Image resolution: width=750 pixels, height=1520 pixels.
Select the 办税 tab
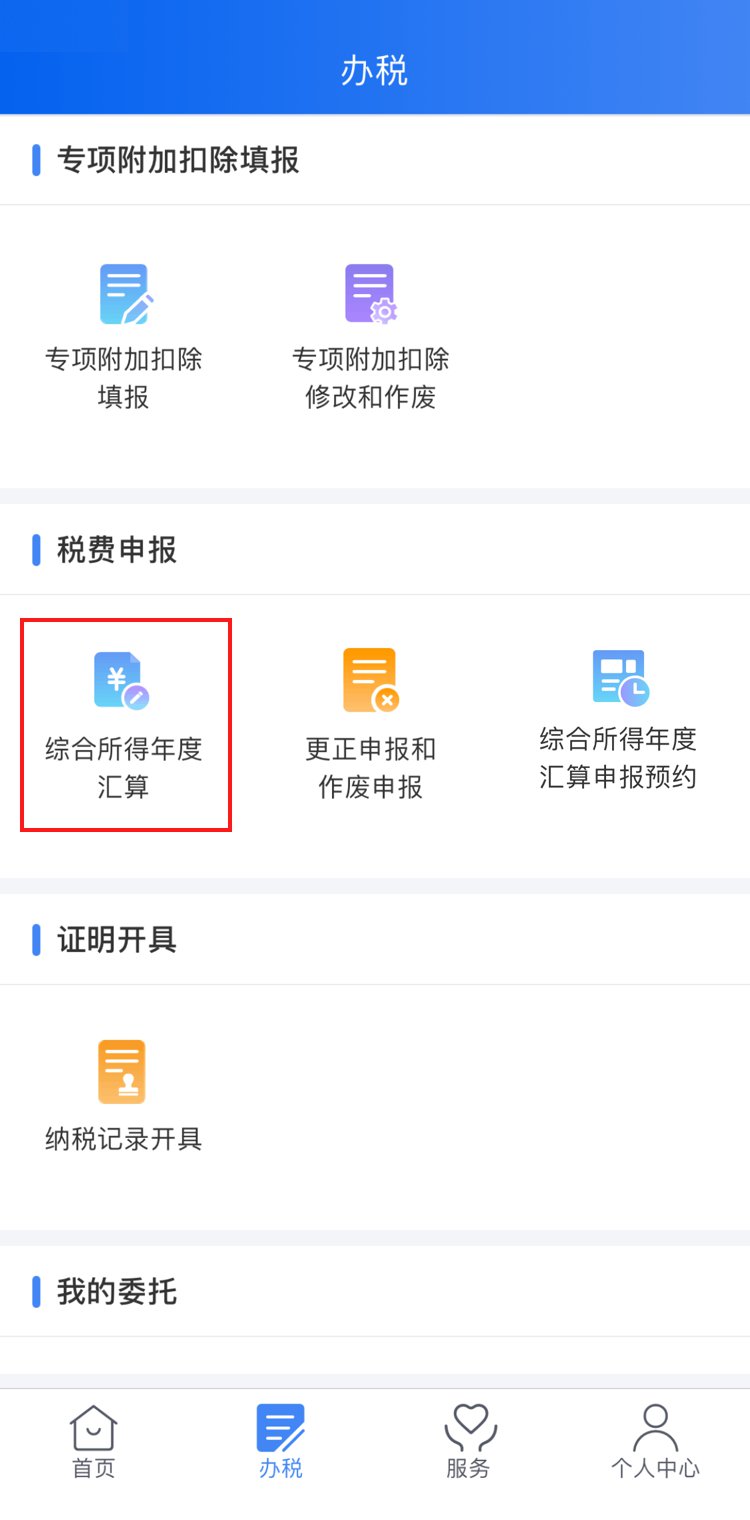coord(281,1441)
